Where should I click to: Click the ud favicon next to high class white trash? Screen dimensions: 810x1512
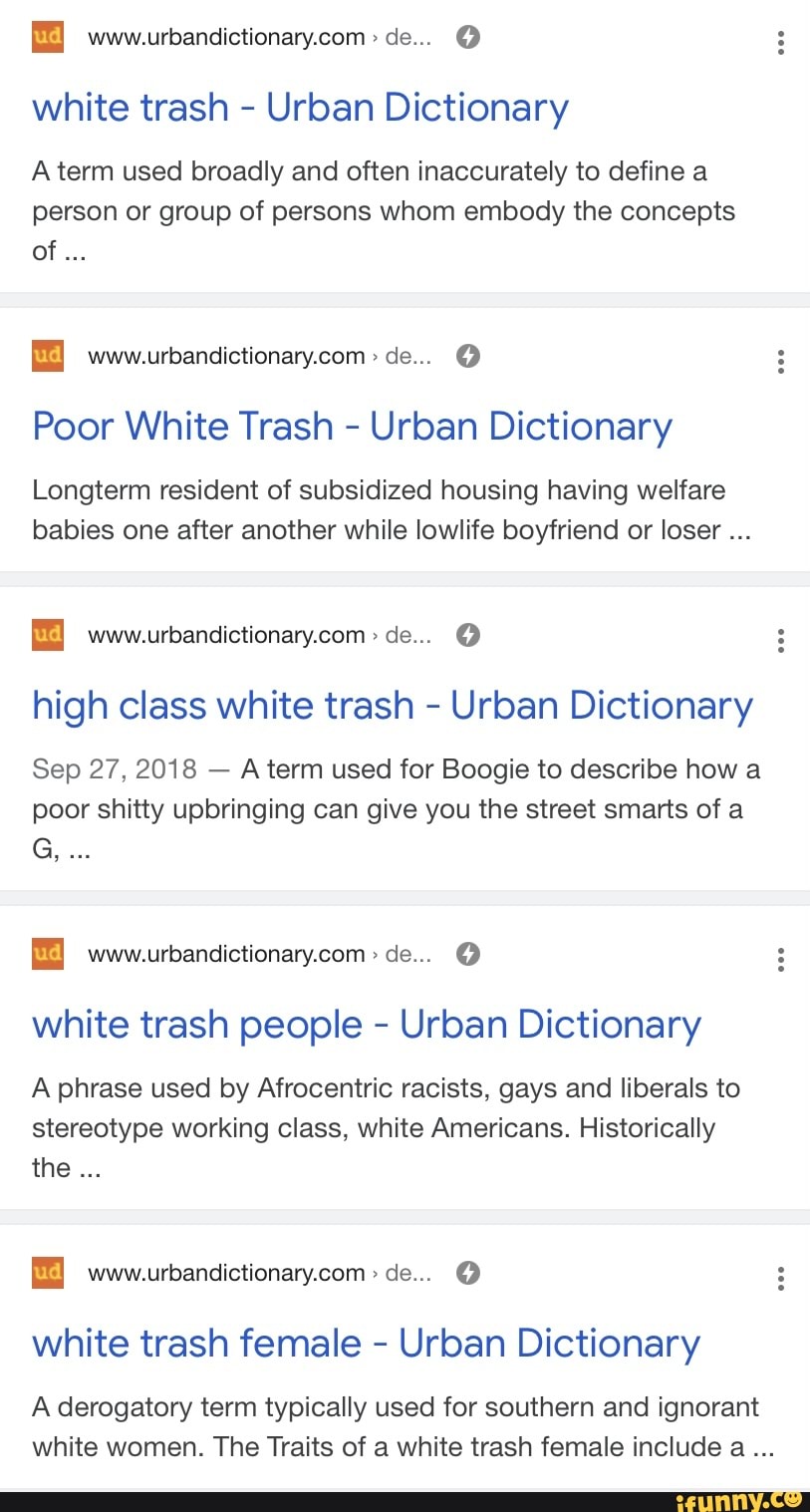[47, 635]
